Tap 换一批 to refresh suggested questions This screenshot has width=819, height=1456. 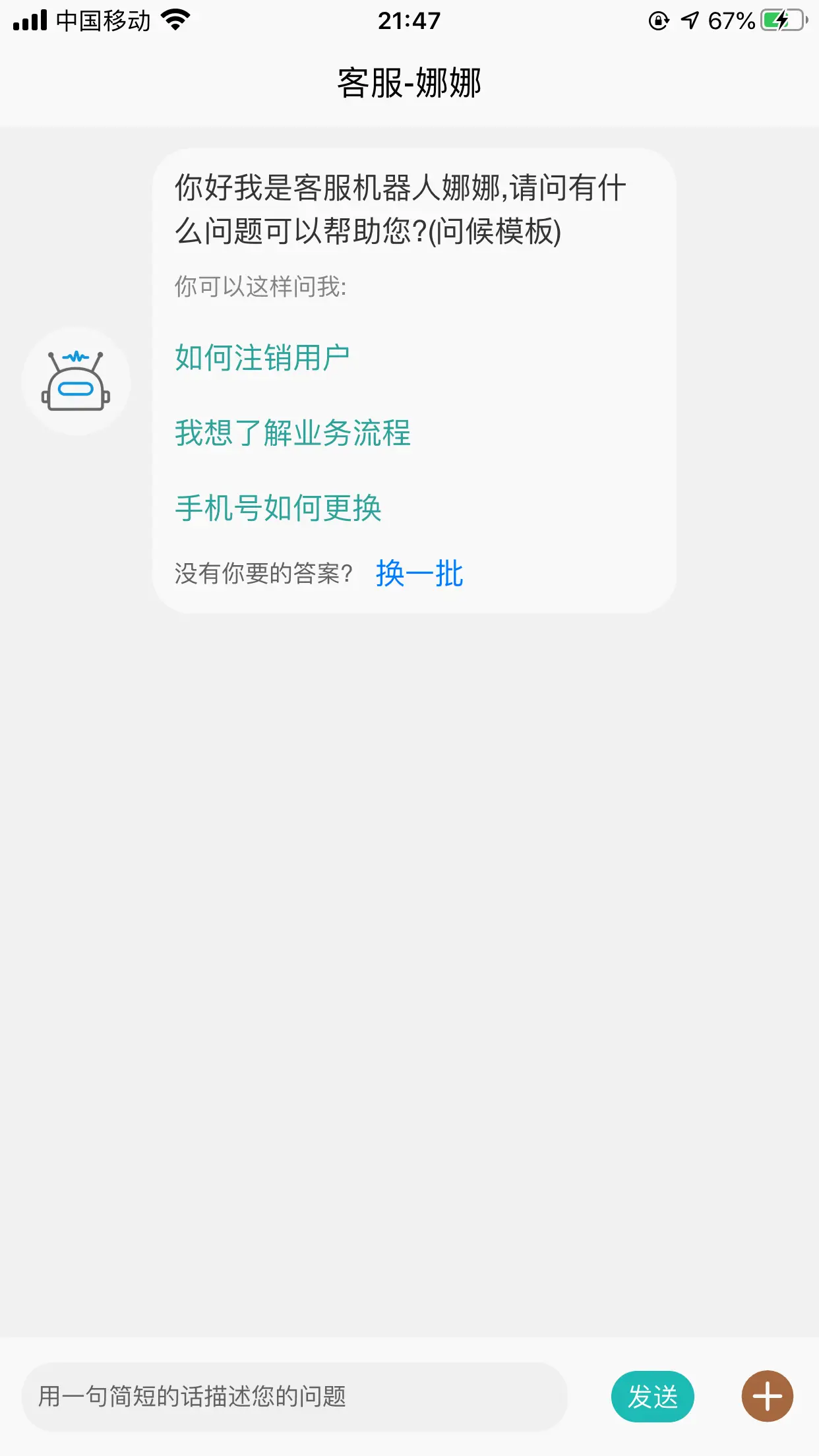click(419, 573)
